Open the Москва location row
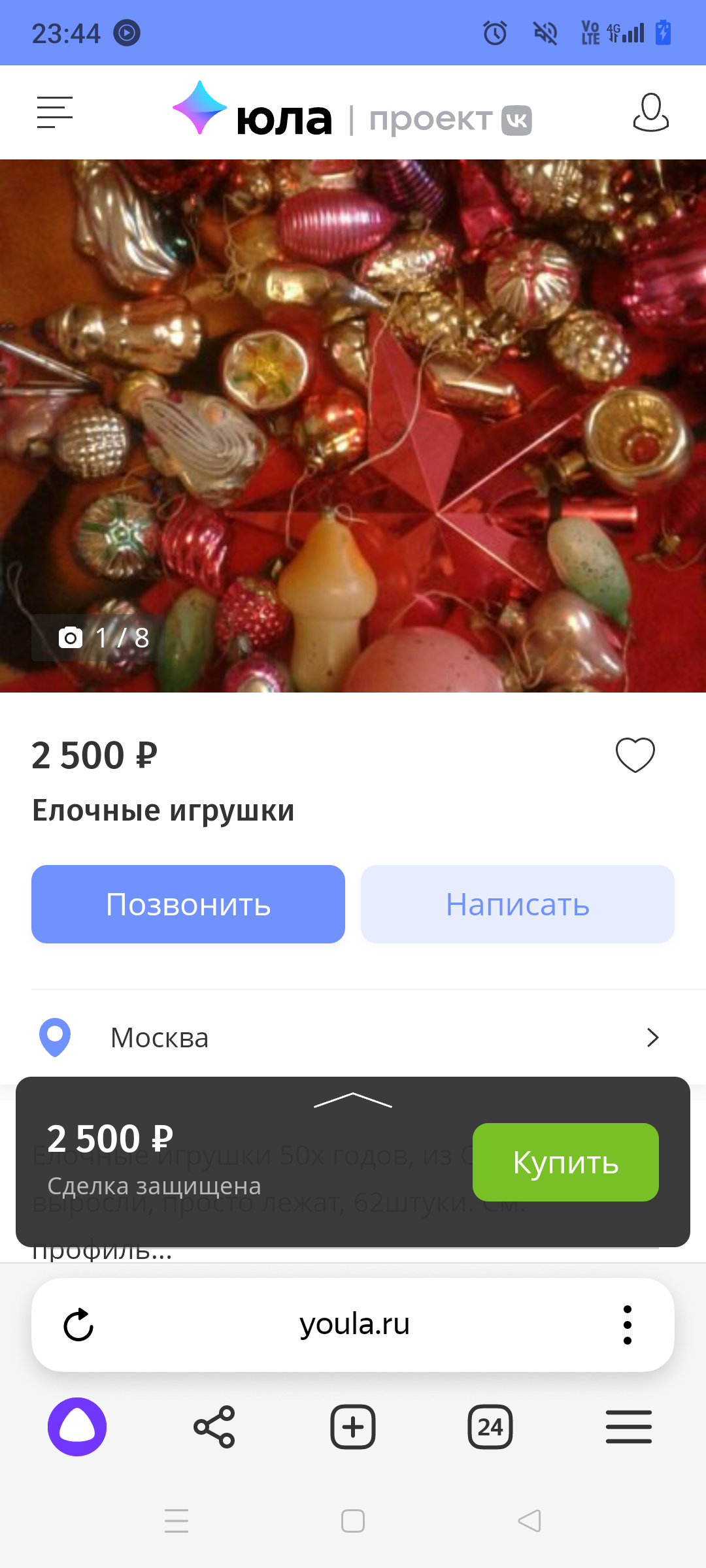This screenshot has height=1568, width=706. pos(353,1037)
